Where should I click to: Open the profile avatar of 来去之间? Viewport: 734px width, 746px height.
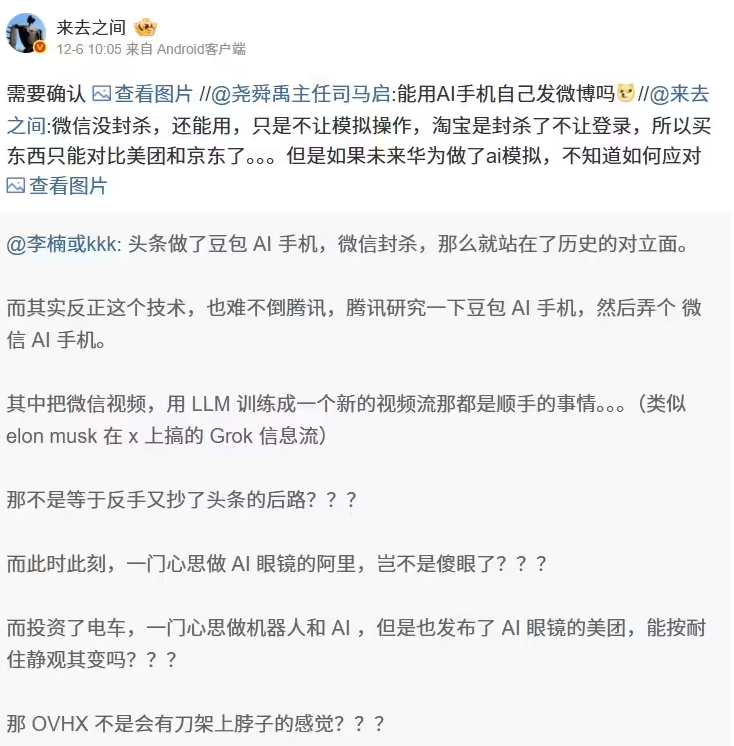[x=26, y=34]
